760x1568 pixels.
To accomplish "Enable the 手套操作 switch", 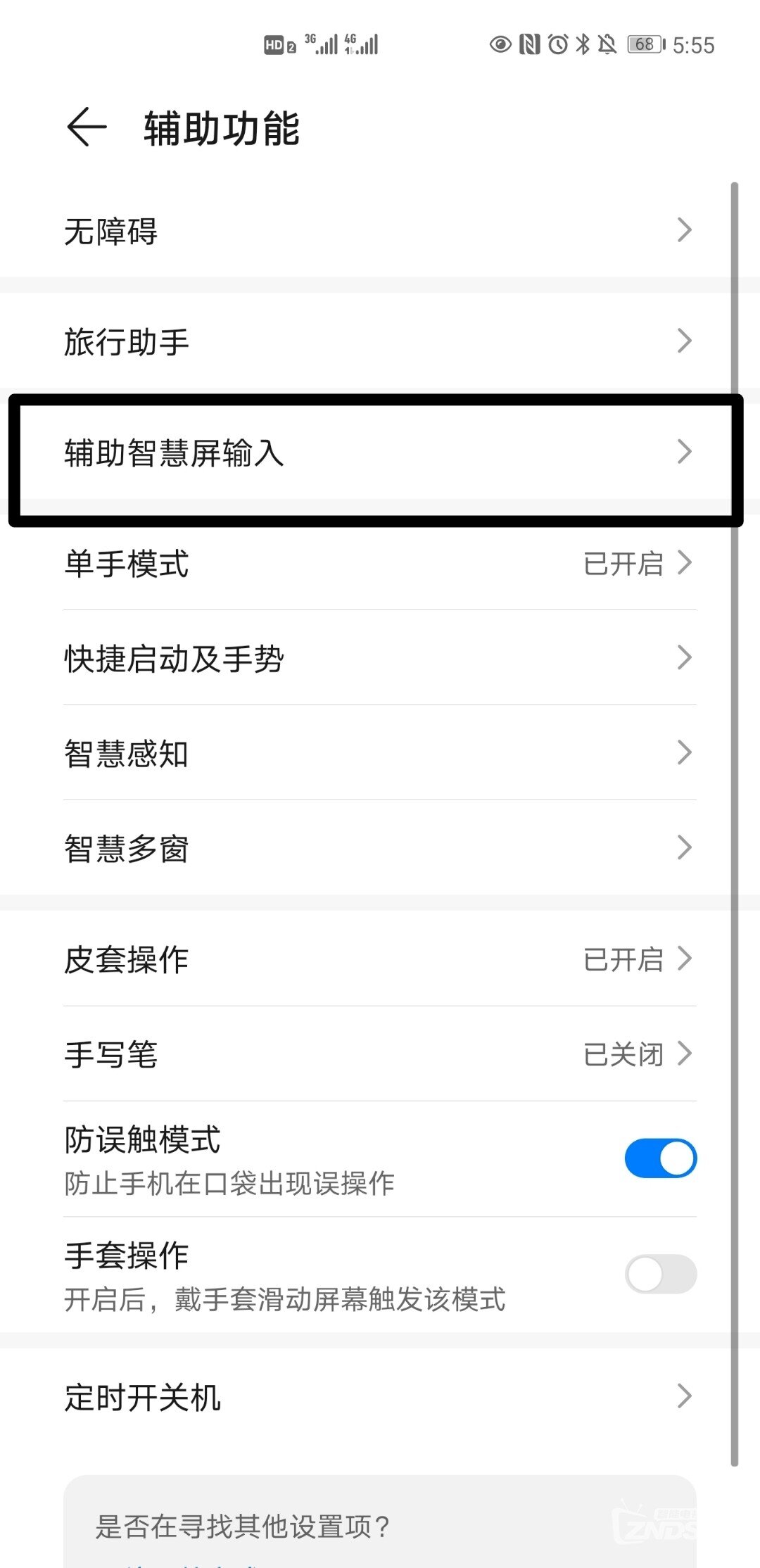I will (x=660, y=1274).
